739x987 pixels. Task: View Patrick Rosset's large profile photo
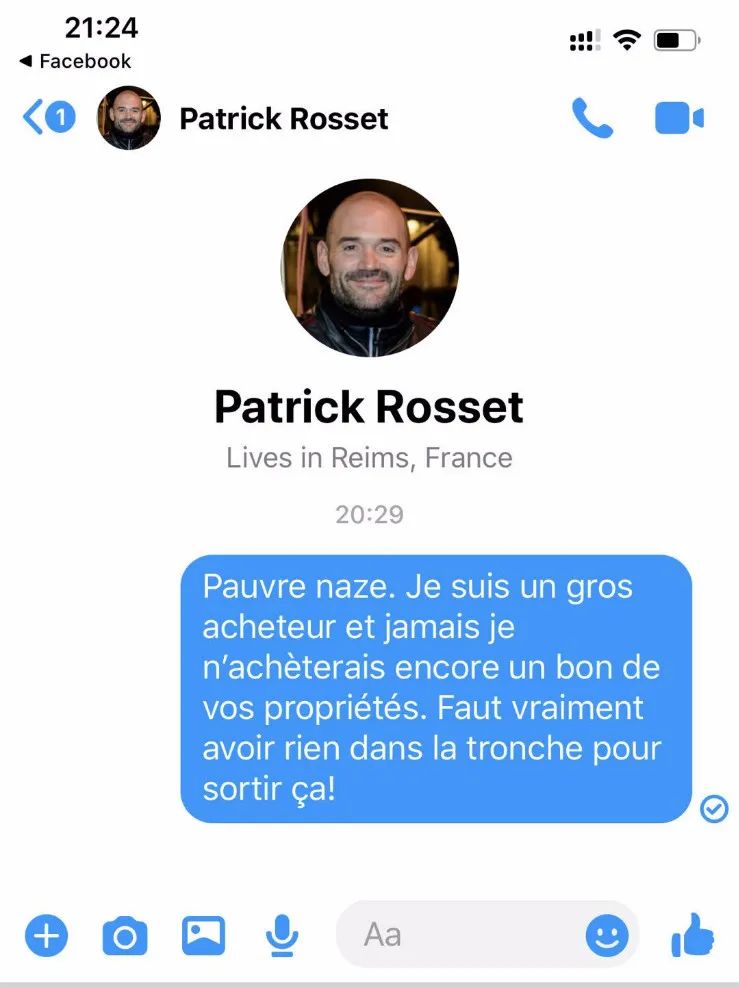[x=369, y=268]
